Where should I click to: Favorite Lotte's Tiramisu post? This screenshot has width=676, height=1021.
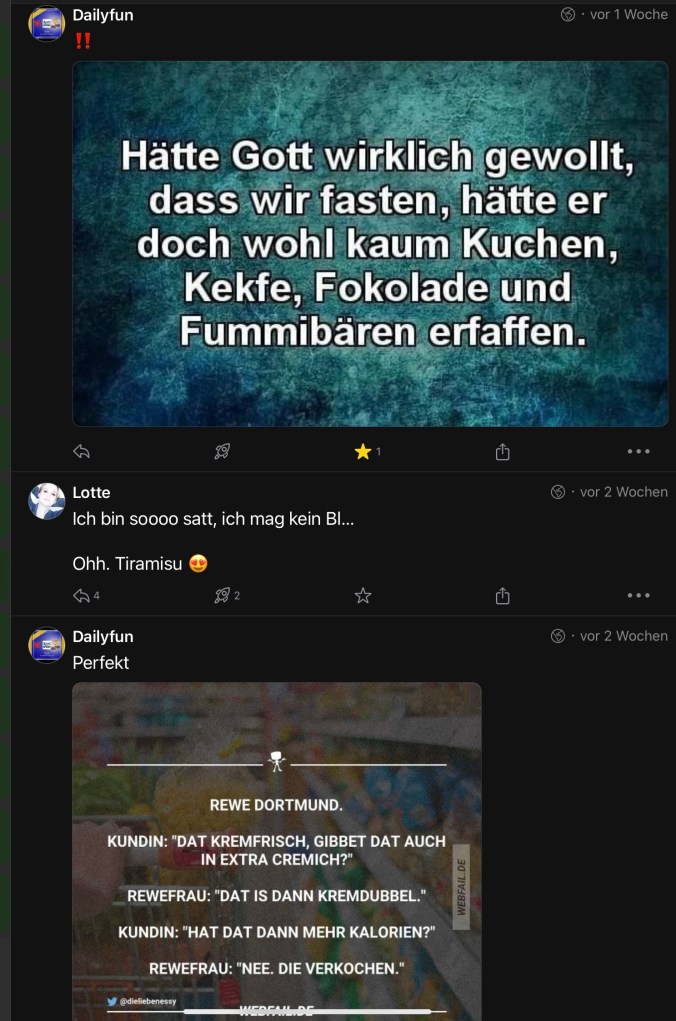point(362,596)
